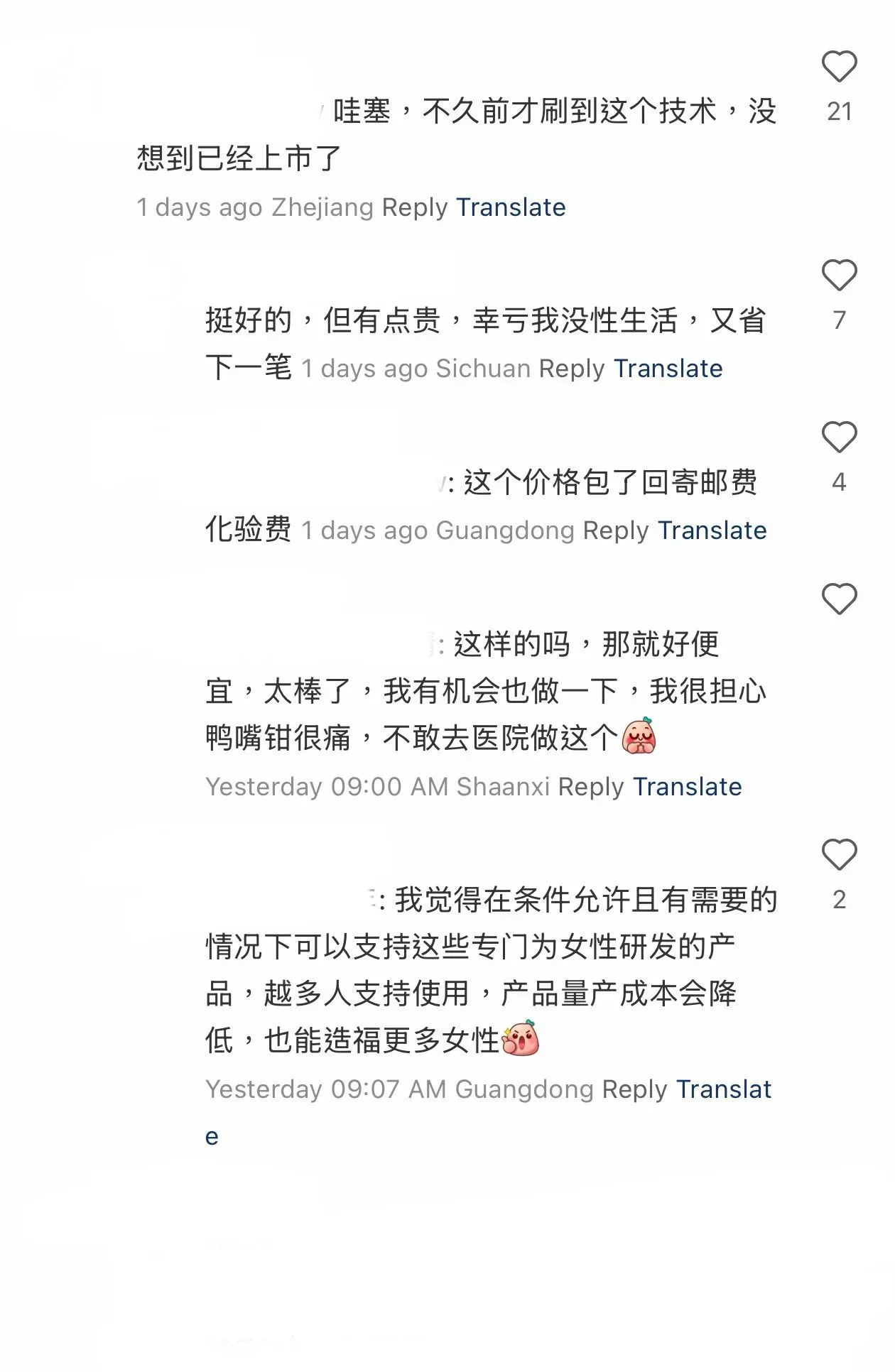The height and width of the screenshot is (1372, 895).
Task: Like the Guangdong comment with 4 likes
Action: tap(839, 437)
